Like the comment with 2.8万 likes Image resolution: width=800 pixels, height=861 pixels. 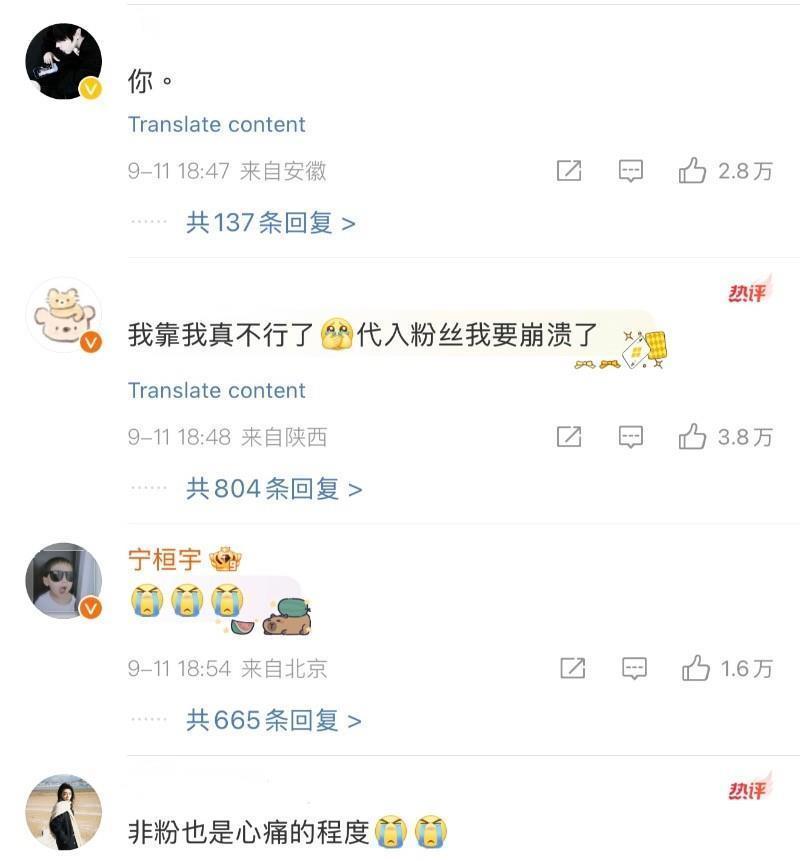pyautogui.click(x=693, y=171)
